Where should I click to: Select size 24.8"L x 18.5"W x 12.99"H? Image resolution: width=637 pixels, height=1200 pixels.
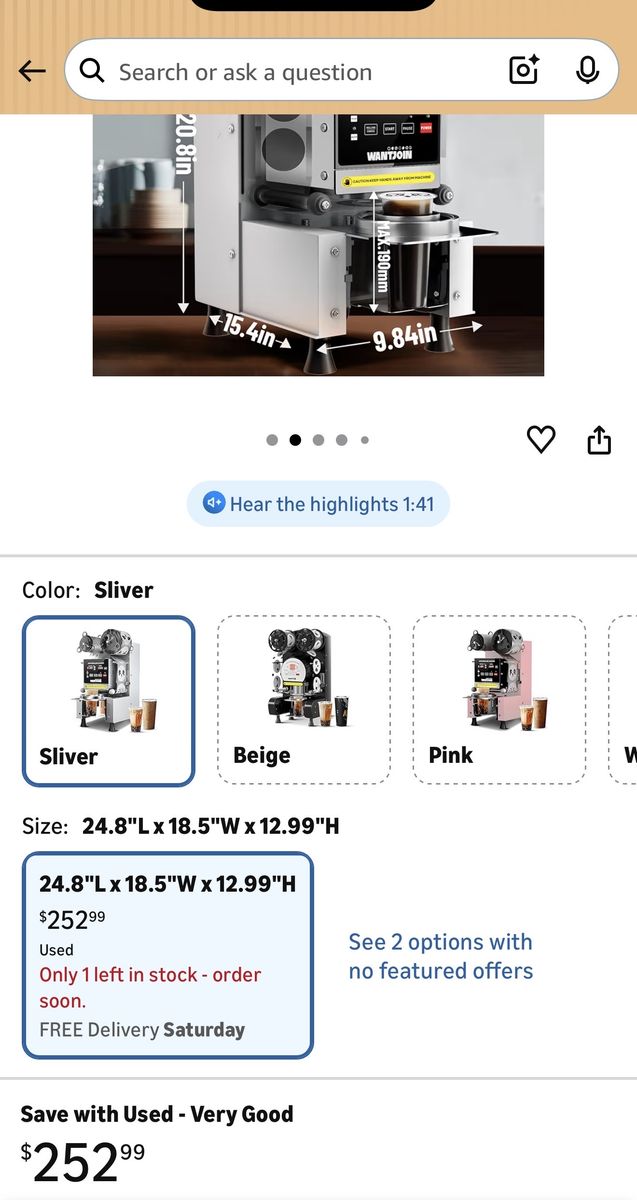(168, 955)
